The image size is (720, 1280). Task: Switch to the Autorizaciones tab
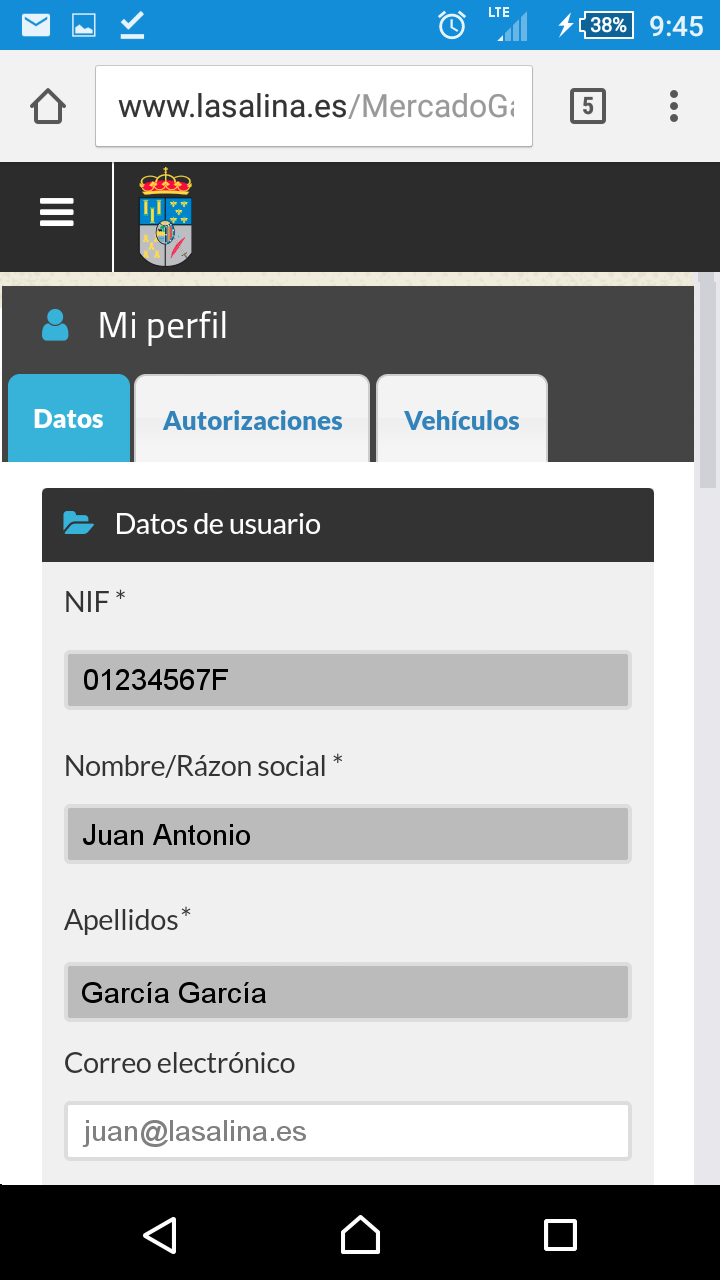tap(252, 419)
